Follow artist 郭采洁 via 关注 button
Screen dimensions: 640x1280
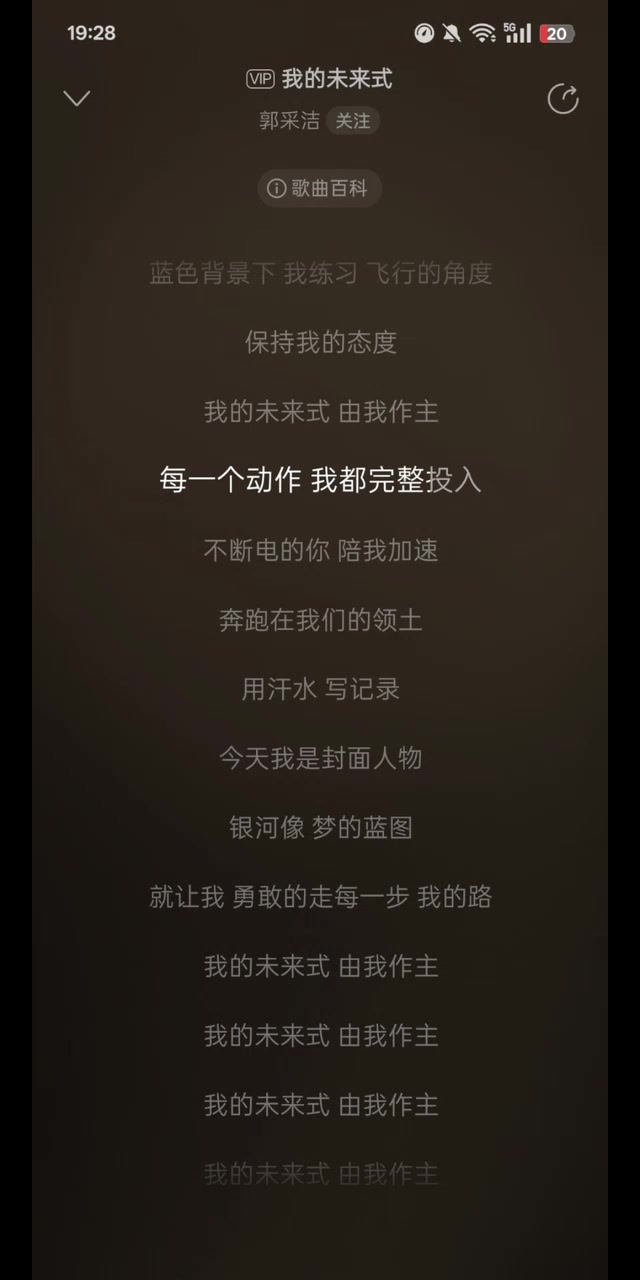[x=352, y=121]
